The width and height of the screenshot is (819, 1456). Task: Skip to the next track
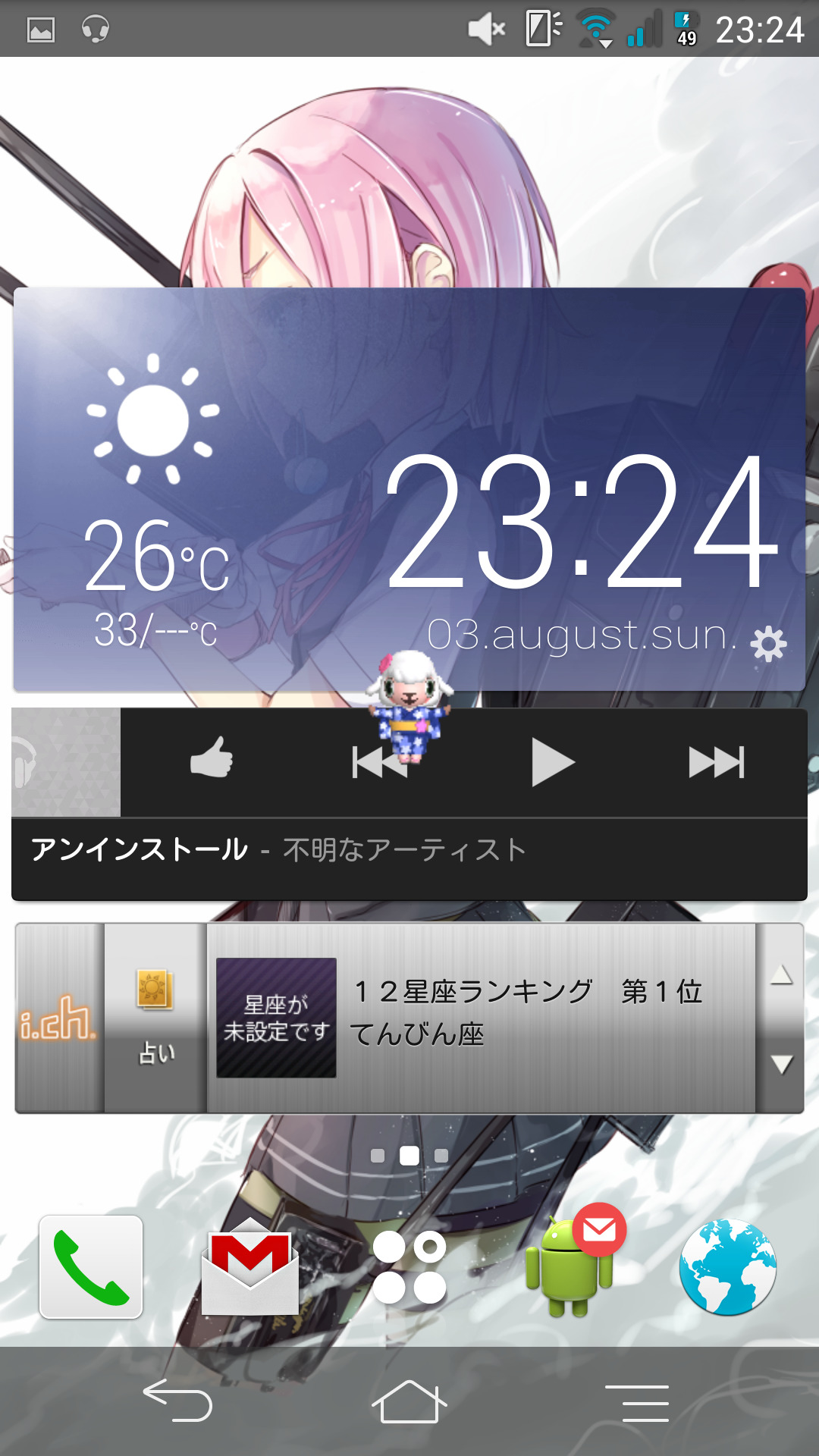pyautogui.click(x=717, y=762)
